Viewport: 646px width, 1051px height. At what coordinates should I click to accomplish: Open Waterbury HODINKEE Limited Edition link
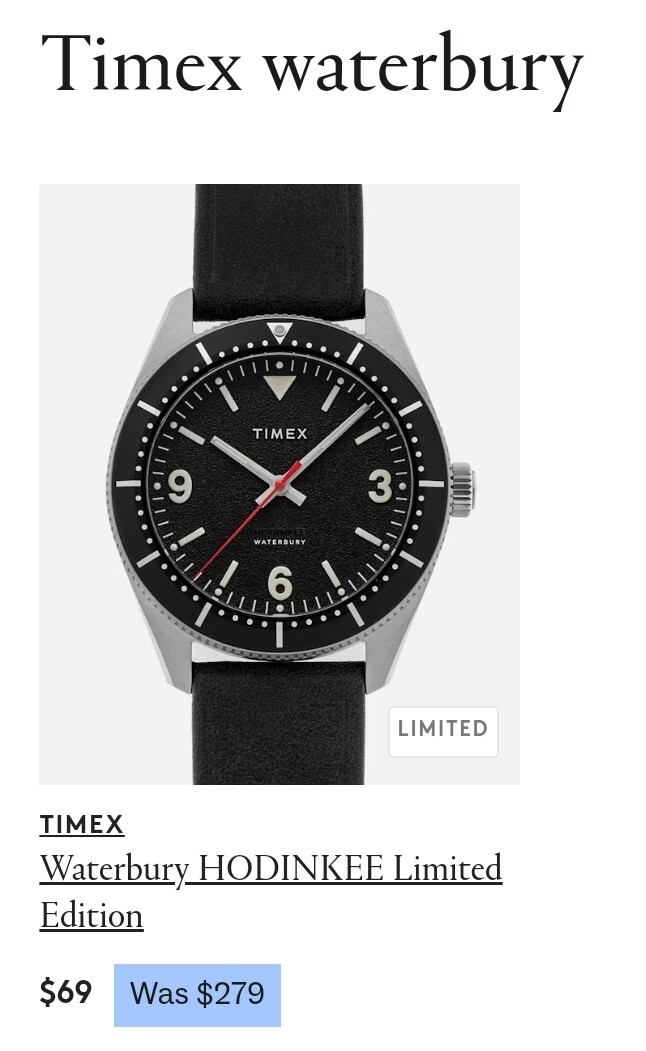click(x=271, y=891)
